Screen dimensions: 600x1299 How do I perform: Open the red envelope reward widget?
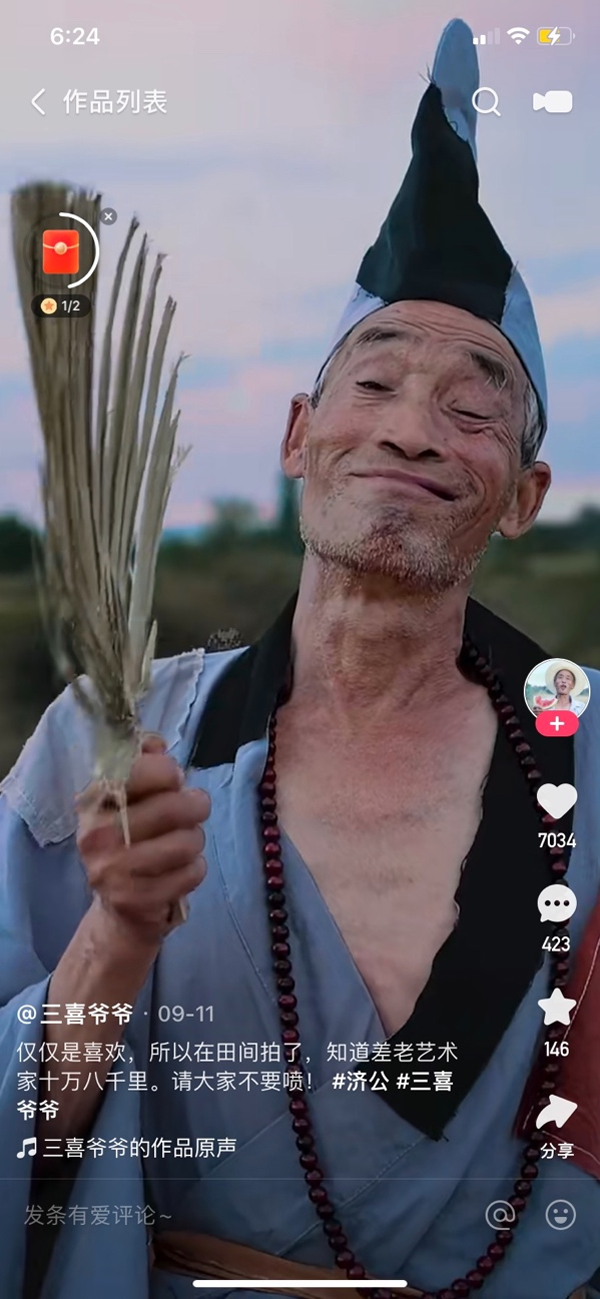(x=62, y=251)
